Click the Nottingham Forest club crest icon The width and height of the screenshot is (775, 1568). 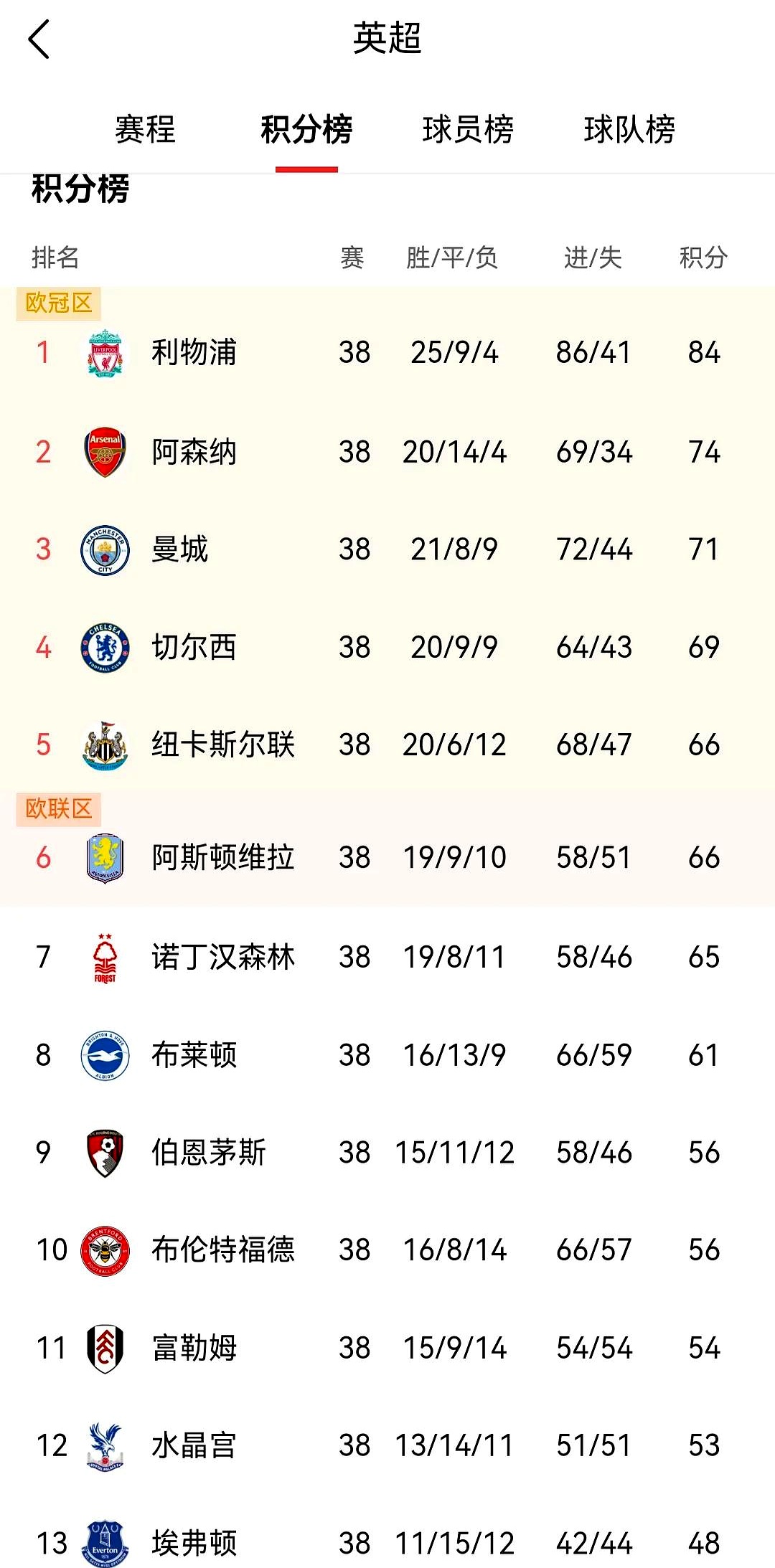point(105,956)
